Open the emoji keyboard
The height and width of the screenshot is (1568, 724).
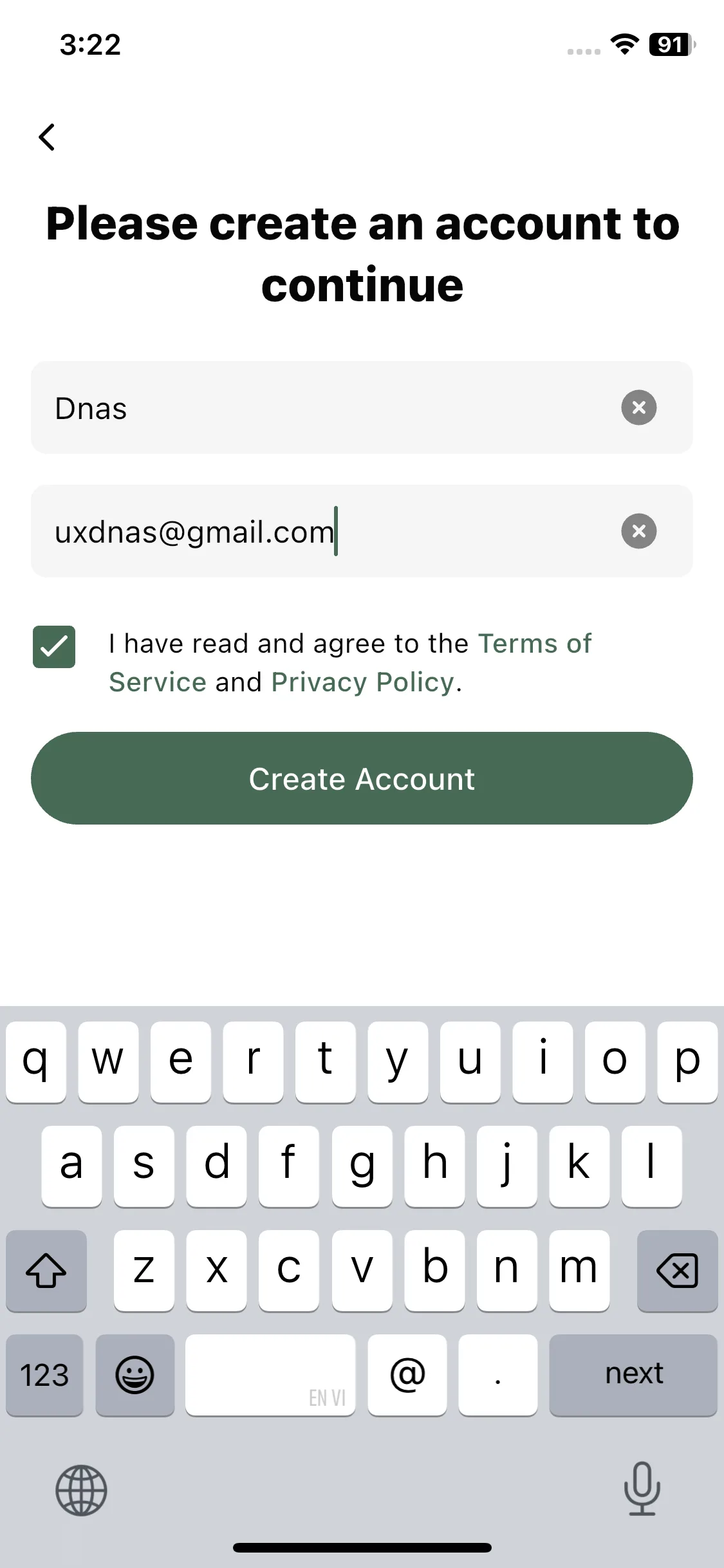tap(135, 1374)
